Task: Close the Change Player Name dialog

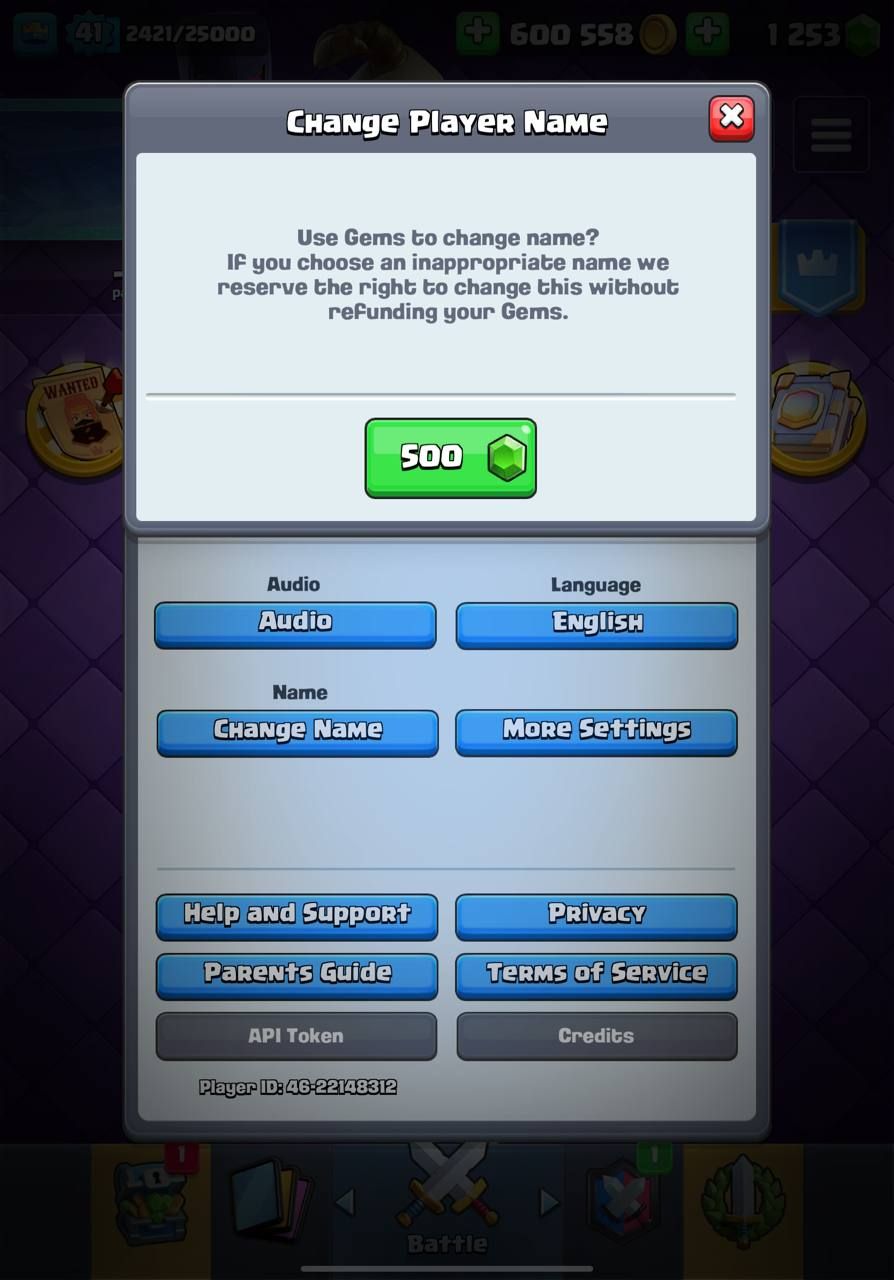Action: pos(731,118)
